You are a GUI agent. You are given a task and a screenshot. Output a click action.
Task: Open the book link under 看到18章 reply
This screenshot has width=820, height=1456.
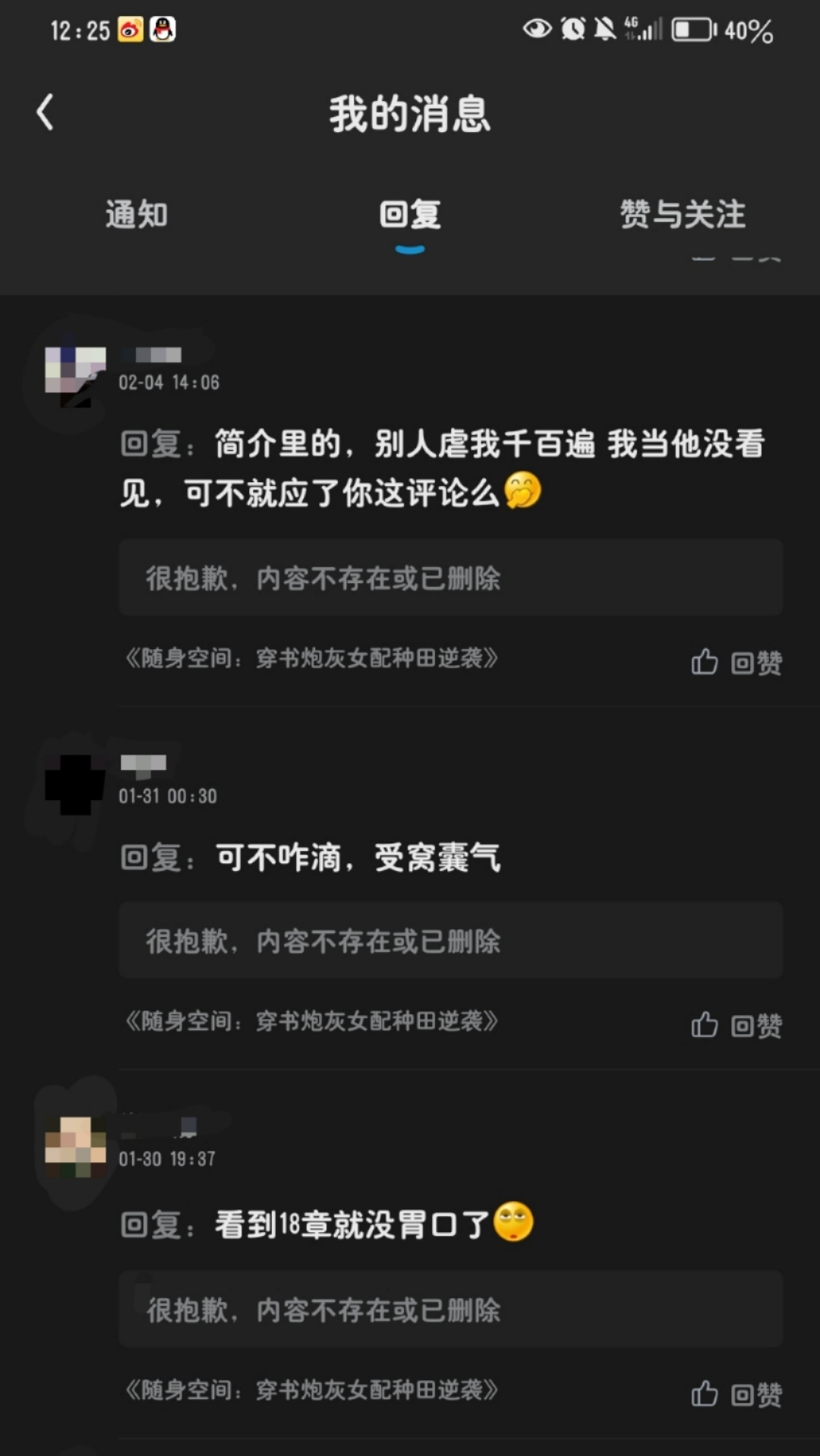(x=311, y=1390)
